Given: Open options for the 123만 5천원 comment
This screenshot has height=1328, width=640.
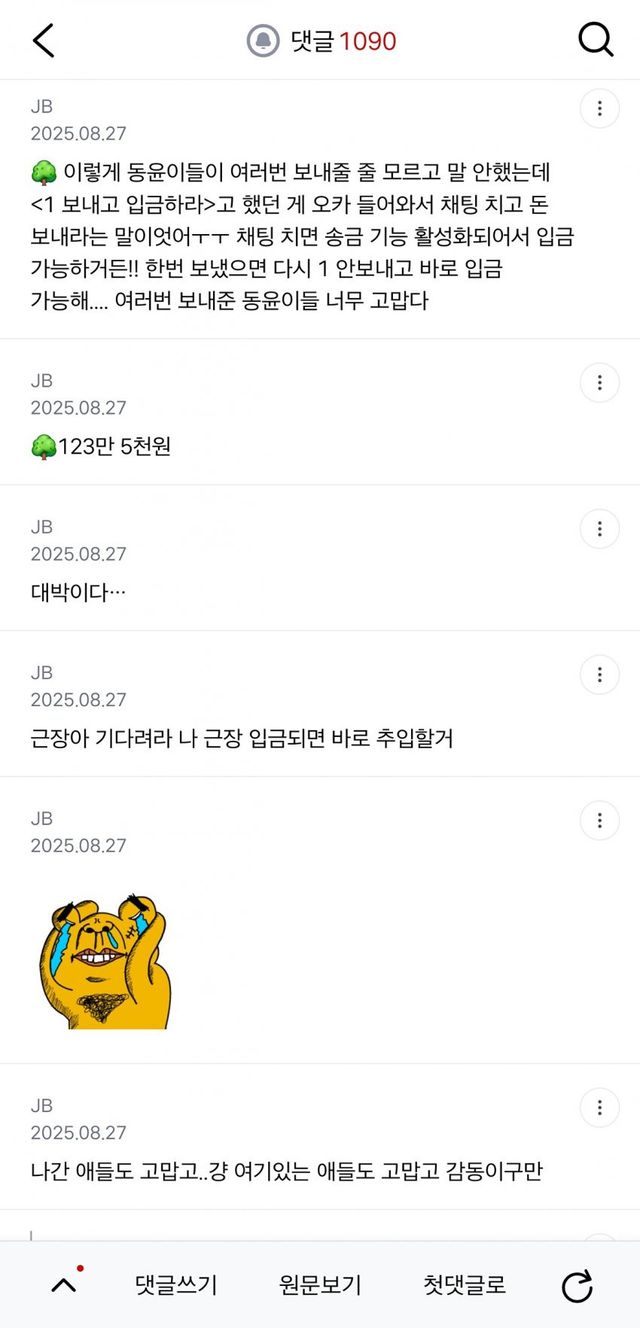Looking at the screenshot, I should coord(599,382).
